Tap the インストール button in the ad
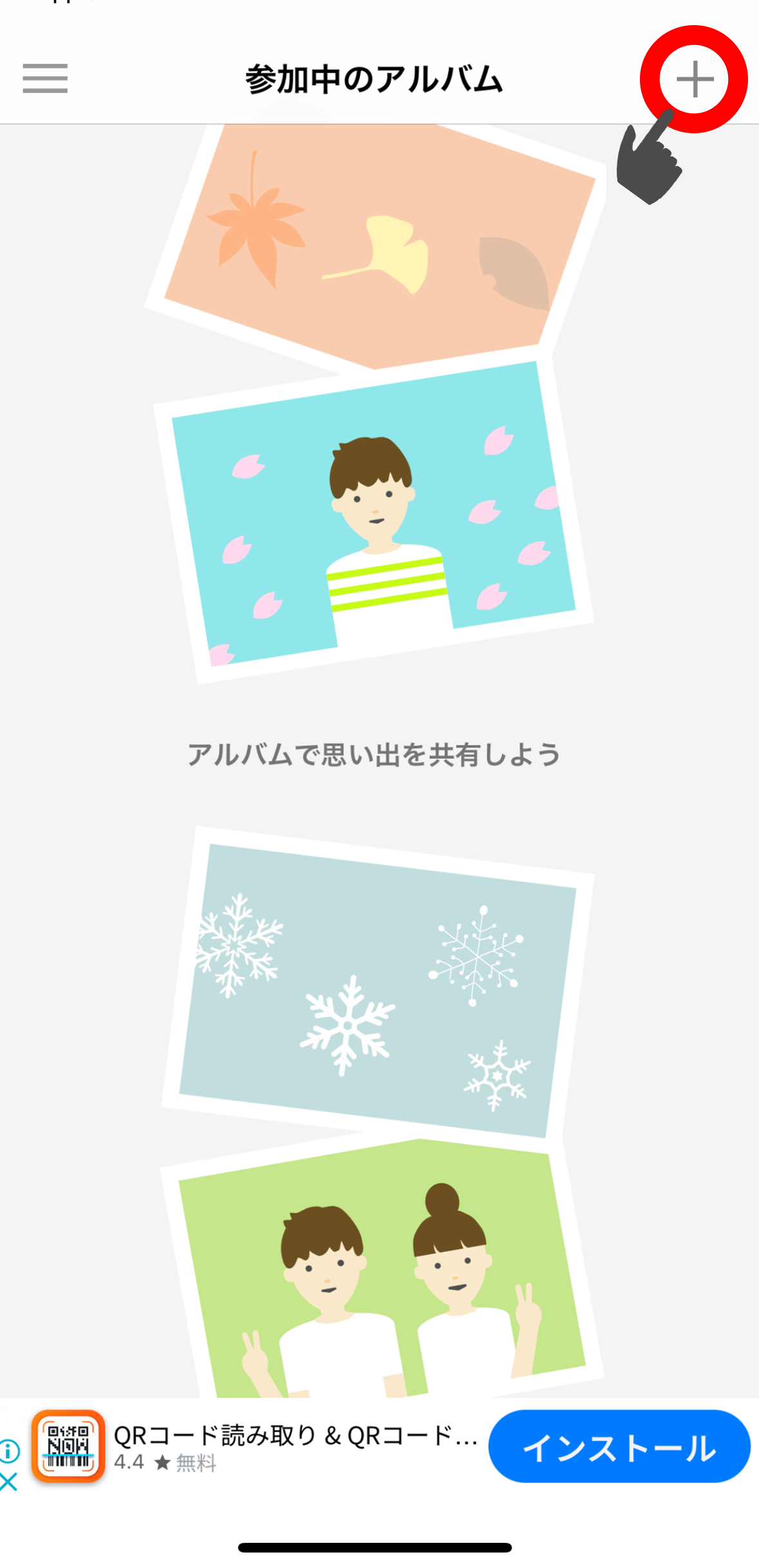Screen dimensions: 759x1568 [x=619, y=1448]
